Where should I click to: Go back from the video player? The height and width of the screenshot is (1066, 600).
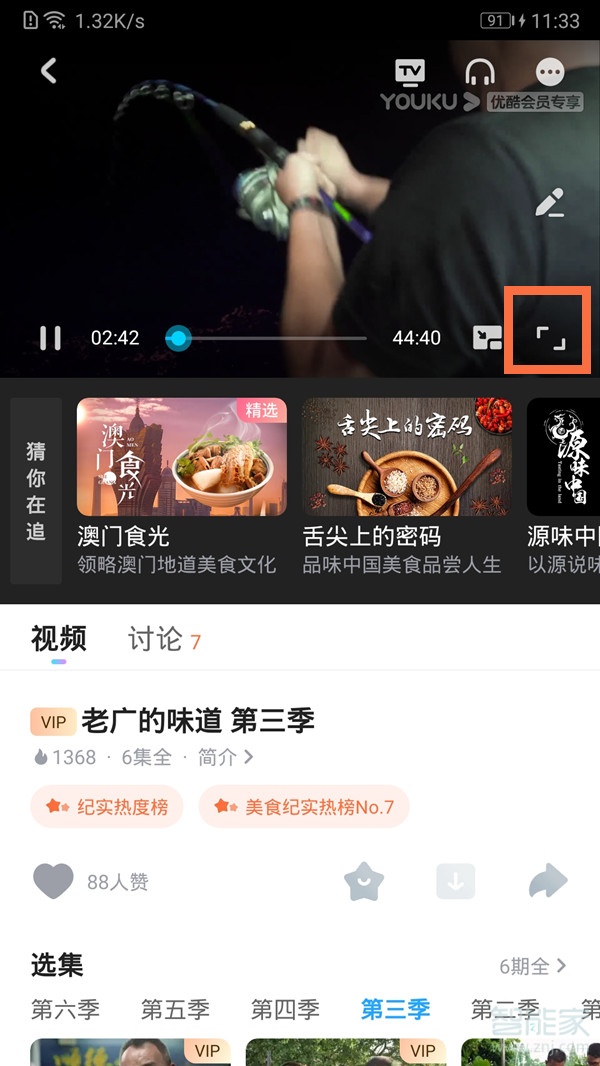[48, 70]
